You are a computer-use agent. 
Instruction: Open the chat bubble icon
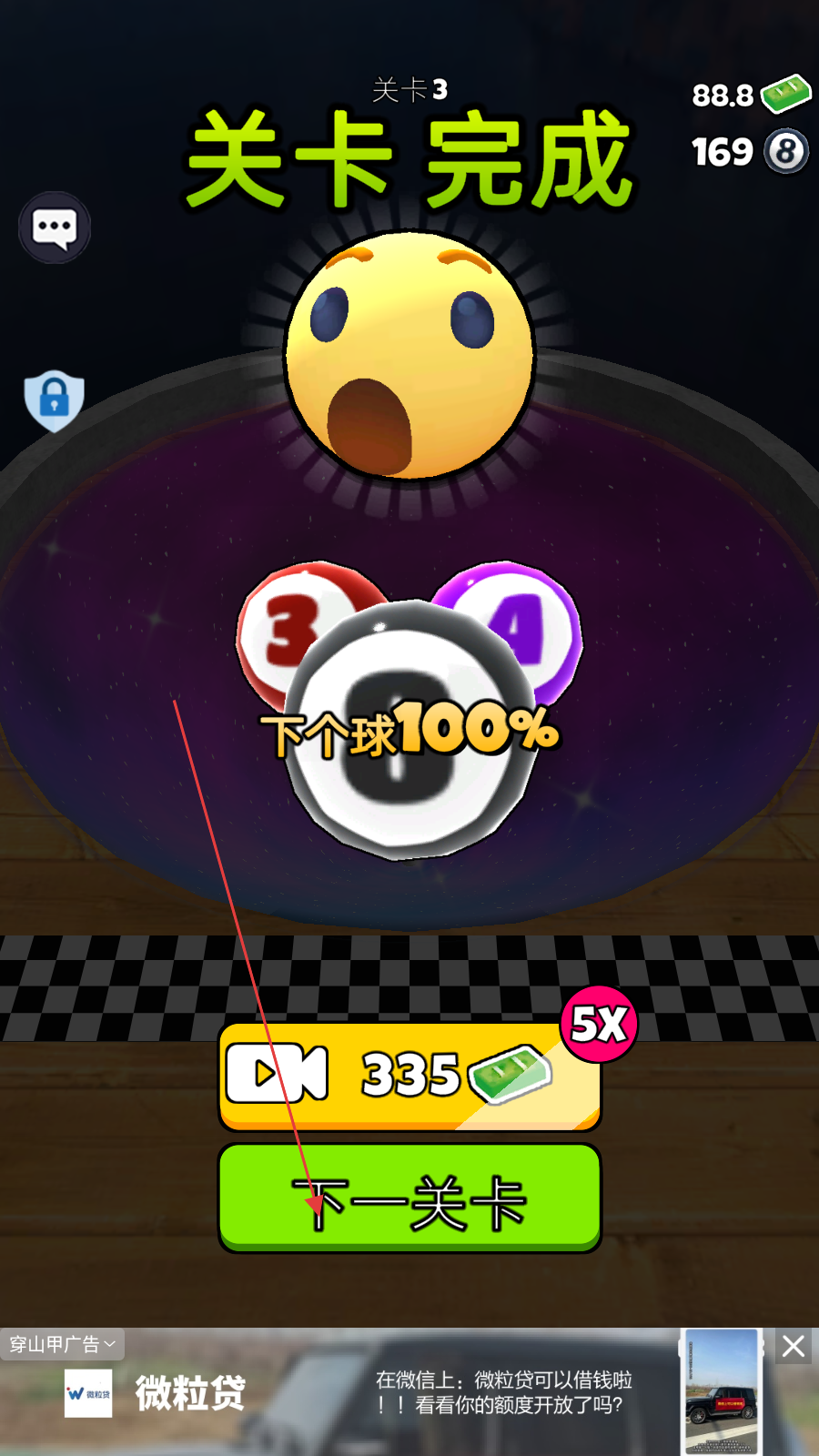[x=55, y=227]
